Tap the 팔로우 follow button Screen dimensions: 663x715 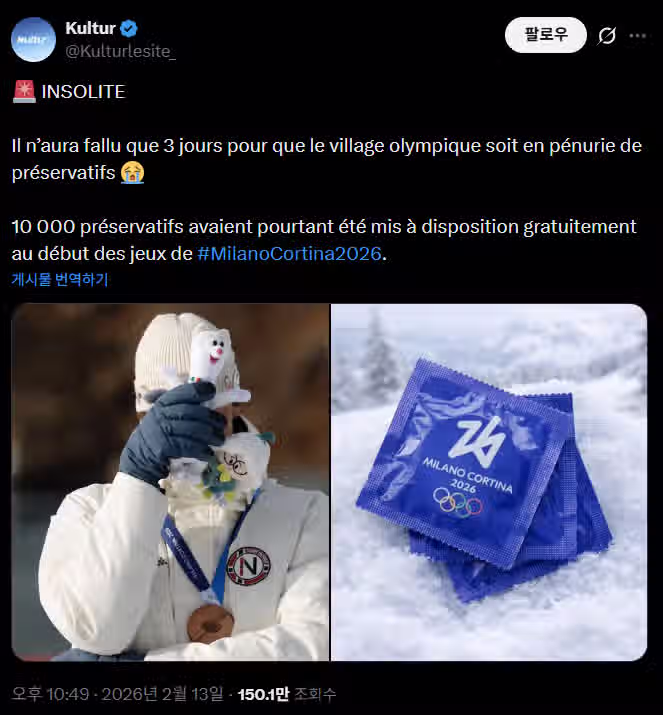545,35
